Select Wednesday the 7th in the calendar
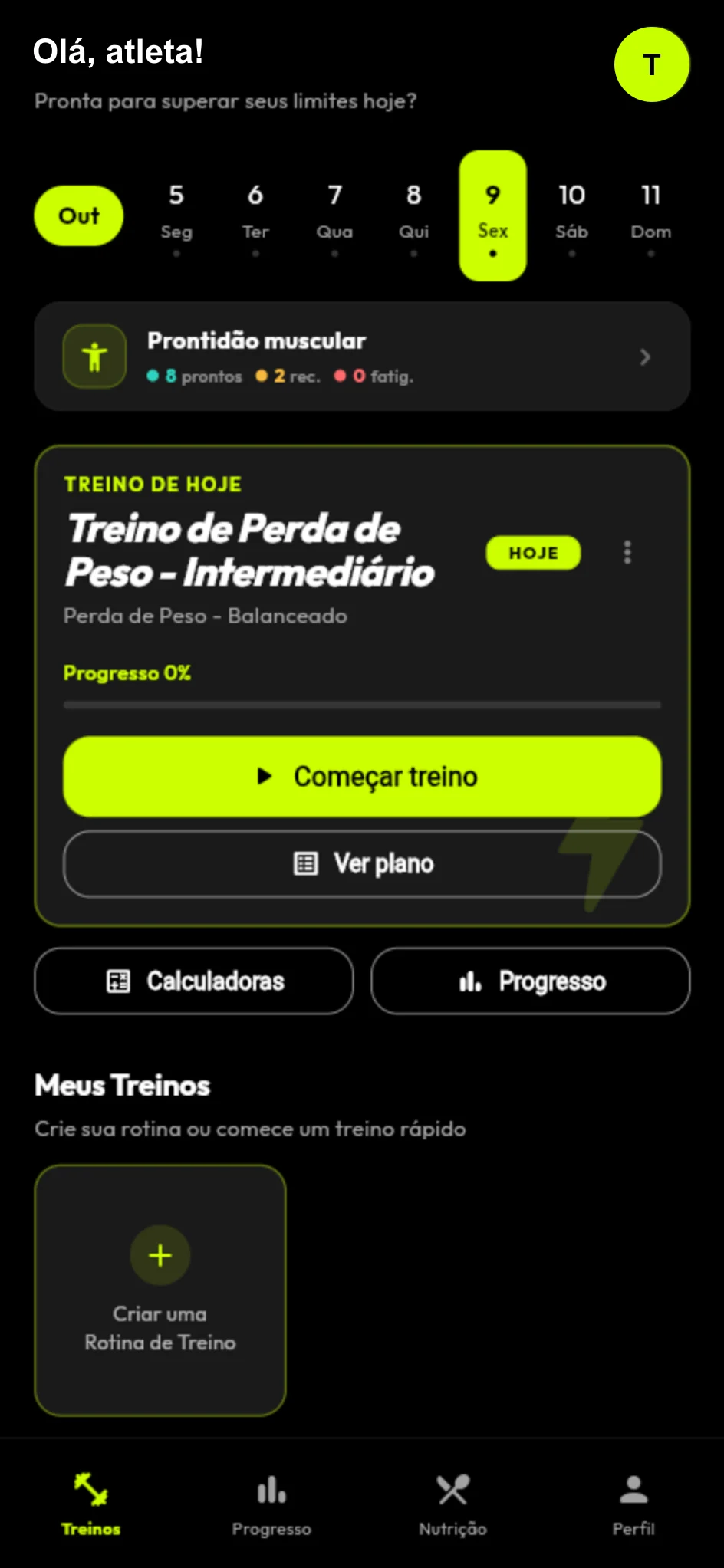724x1568 pixels. (x=334, y=216)
